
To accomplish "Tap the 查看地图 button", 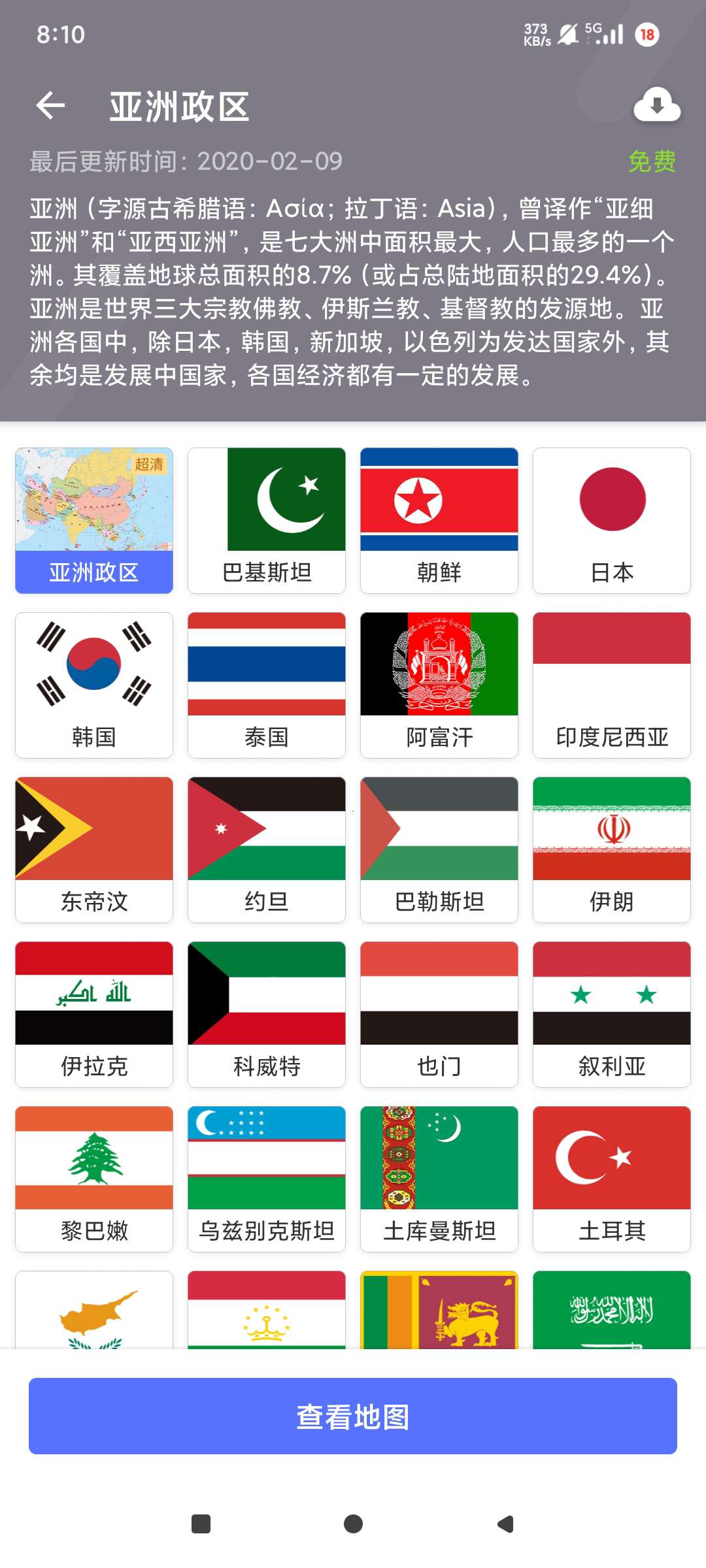I will (353, 1416).
